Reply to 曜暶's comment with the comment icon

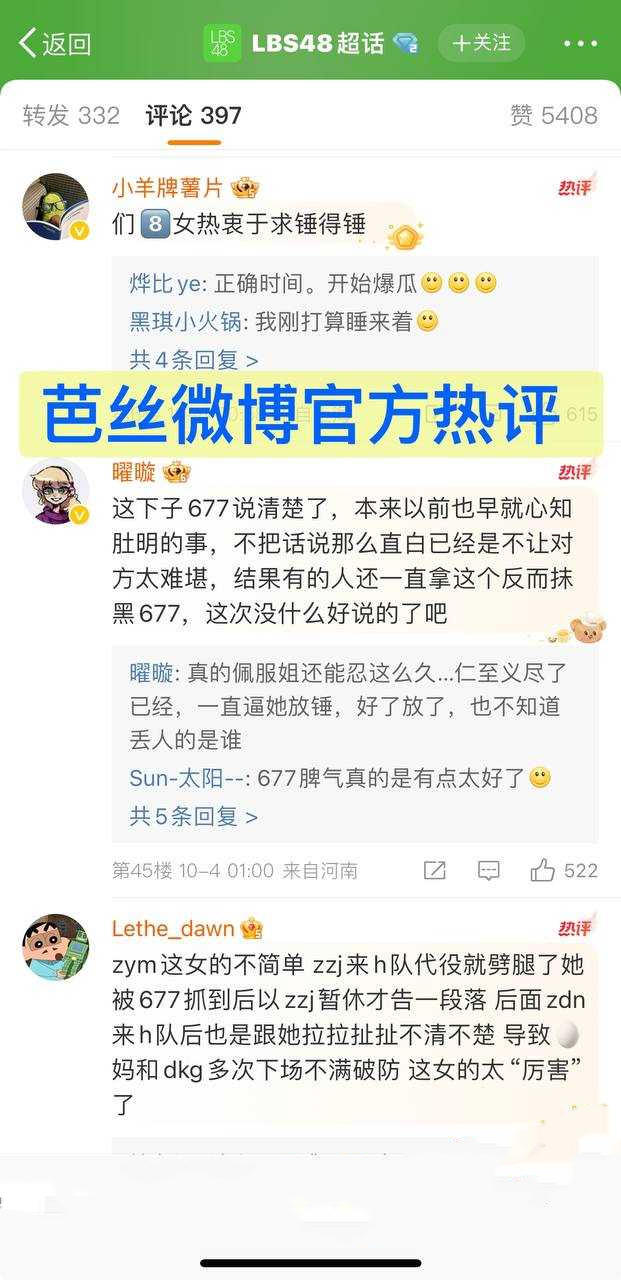(489, 870)
